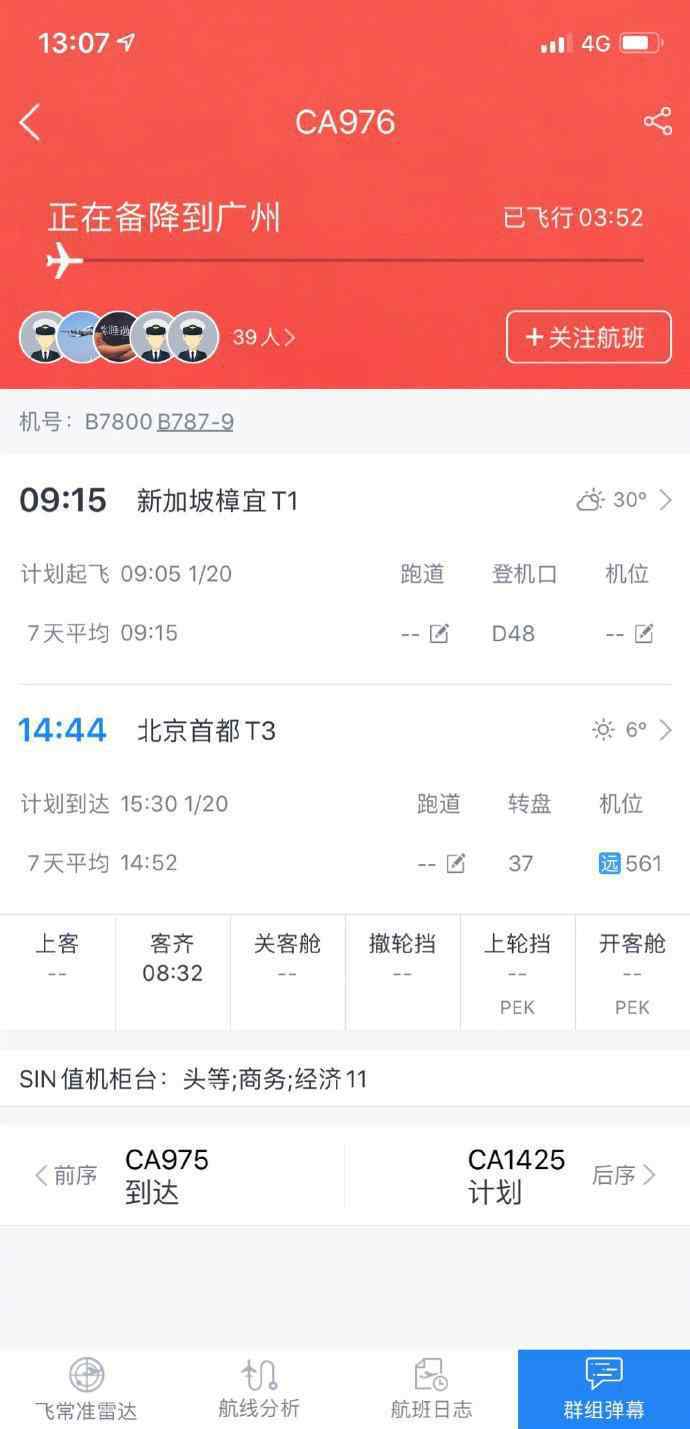Open the 39人 followers list
Viewport: 690px width, 1429px height.
(x=264, y=337)
